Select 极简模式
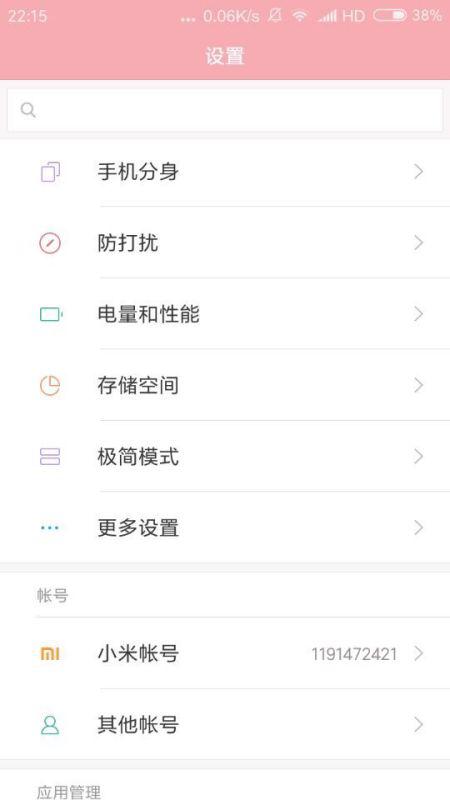 [225, 456]
